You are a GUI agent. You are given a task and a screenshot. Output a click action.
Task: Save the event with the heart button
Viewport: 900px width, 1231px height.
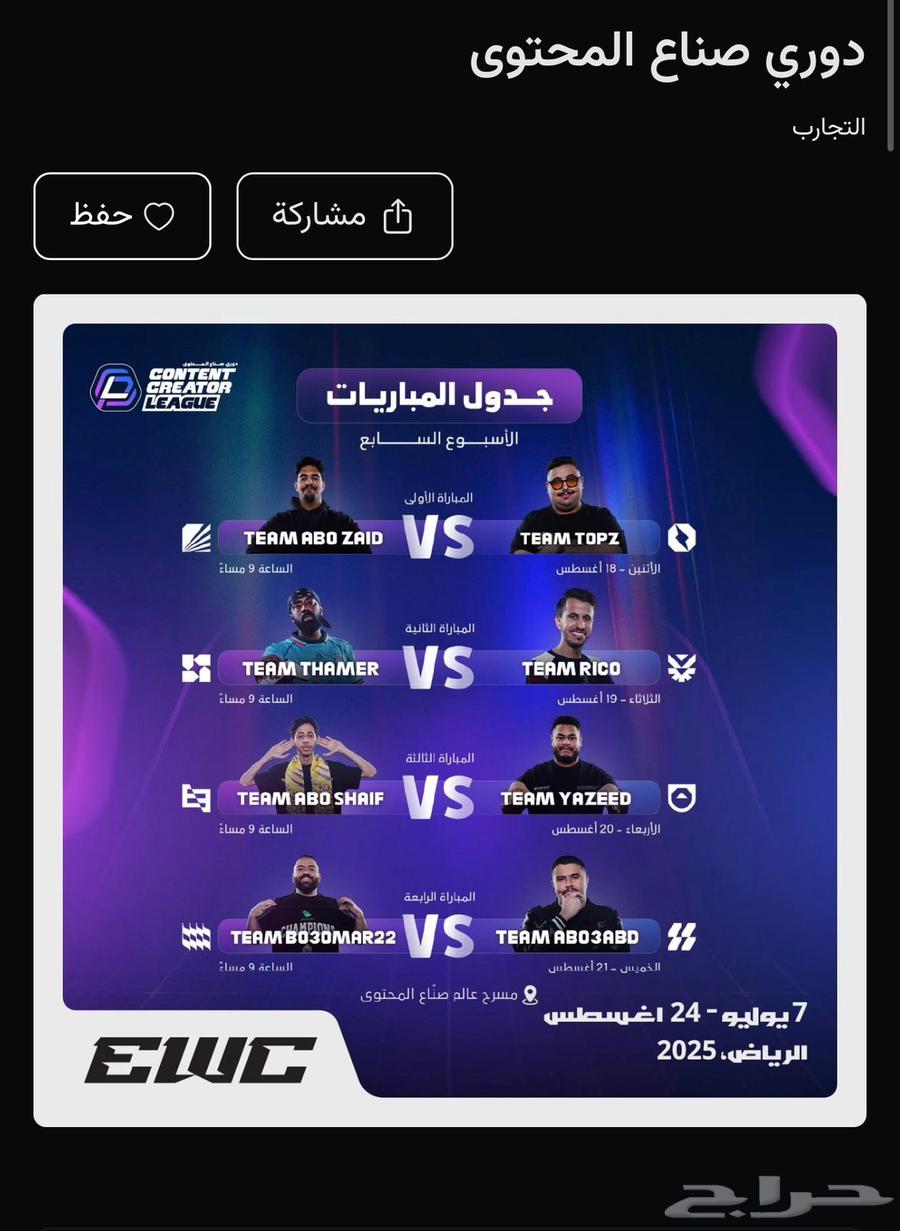coord(122,216)
